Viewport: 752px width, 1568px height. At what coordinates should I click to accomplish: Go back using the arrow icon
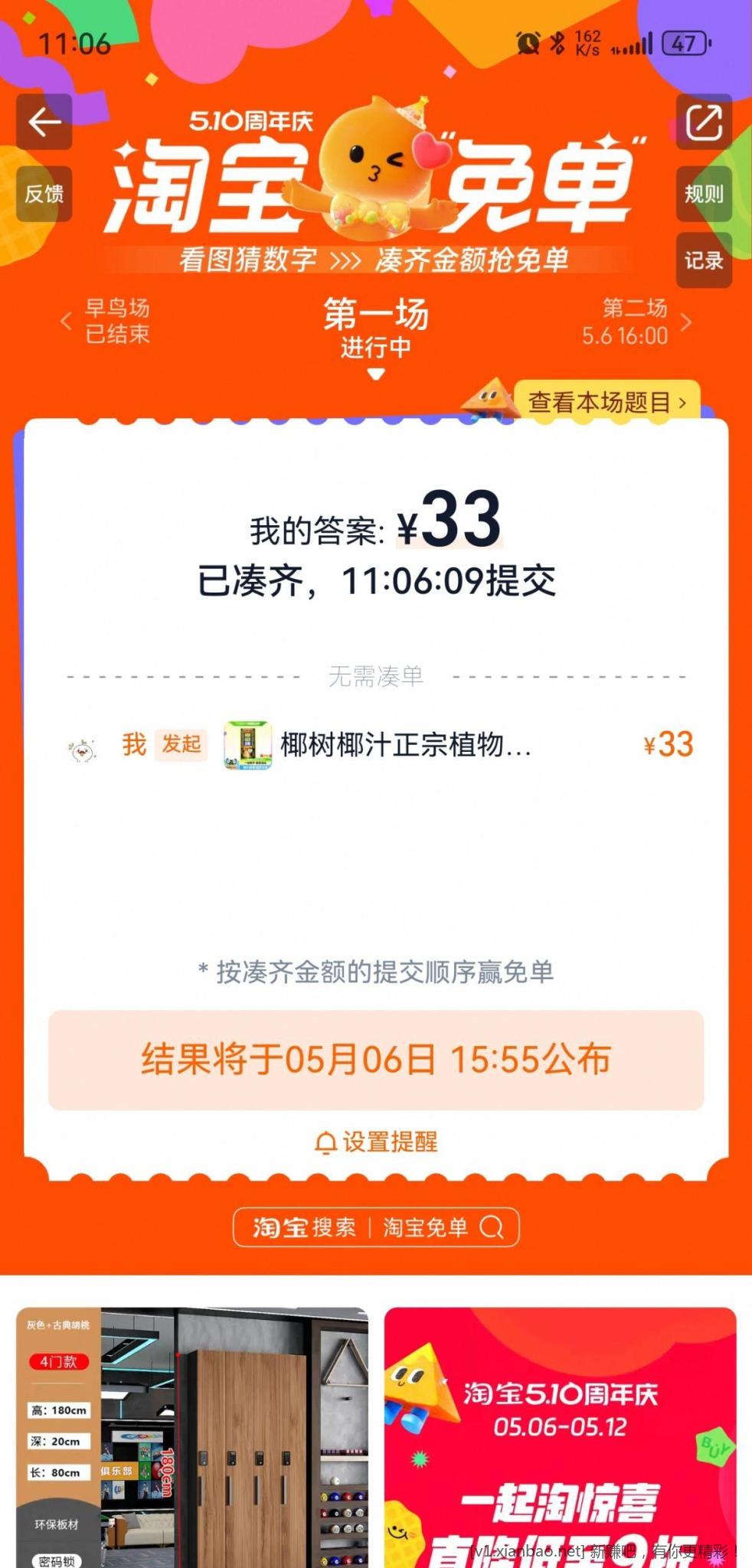[x=44, y=122]
